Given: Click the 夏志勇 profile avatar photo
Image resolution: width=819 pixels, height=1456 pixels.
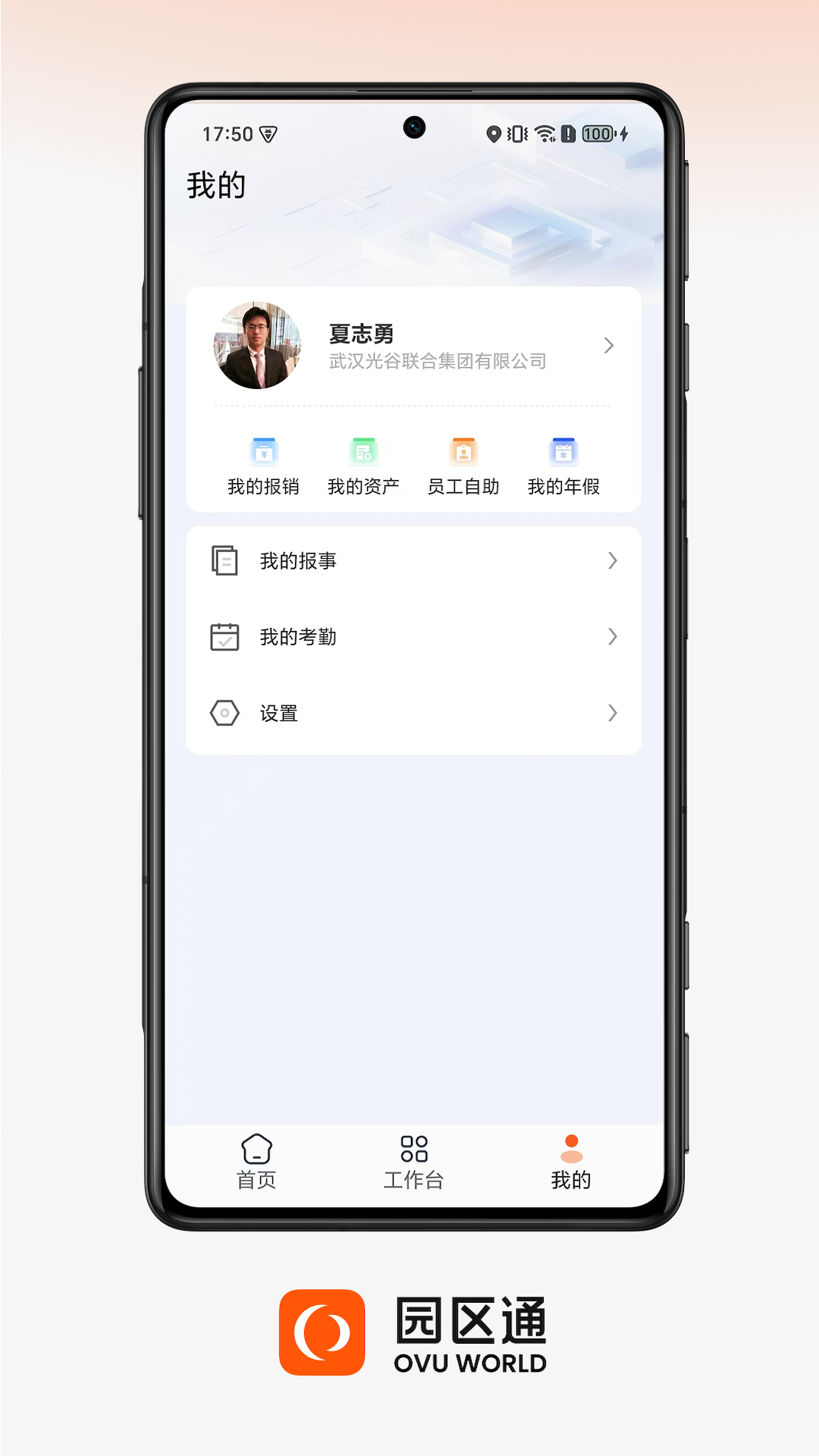Looking at the screenshot, I should pyautogui.click(x=257, y=346).
